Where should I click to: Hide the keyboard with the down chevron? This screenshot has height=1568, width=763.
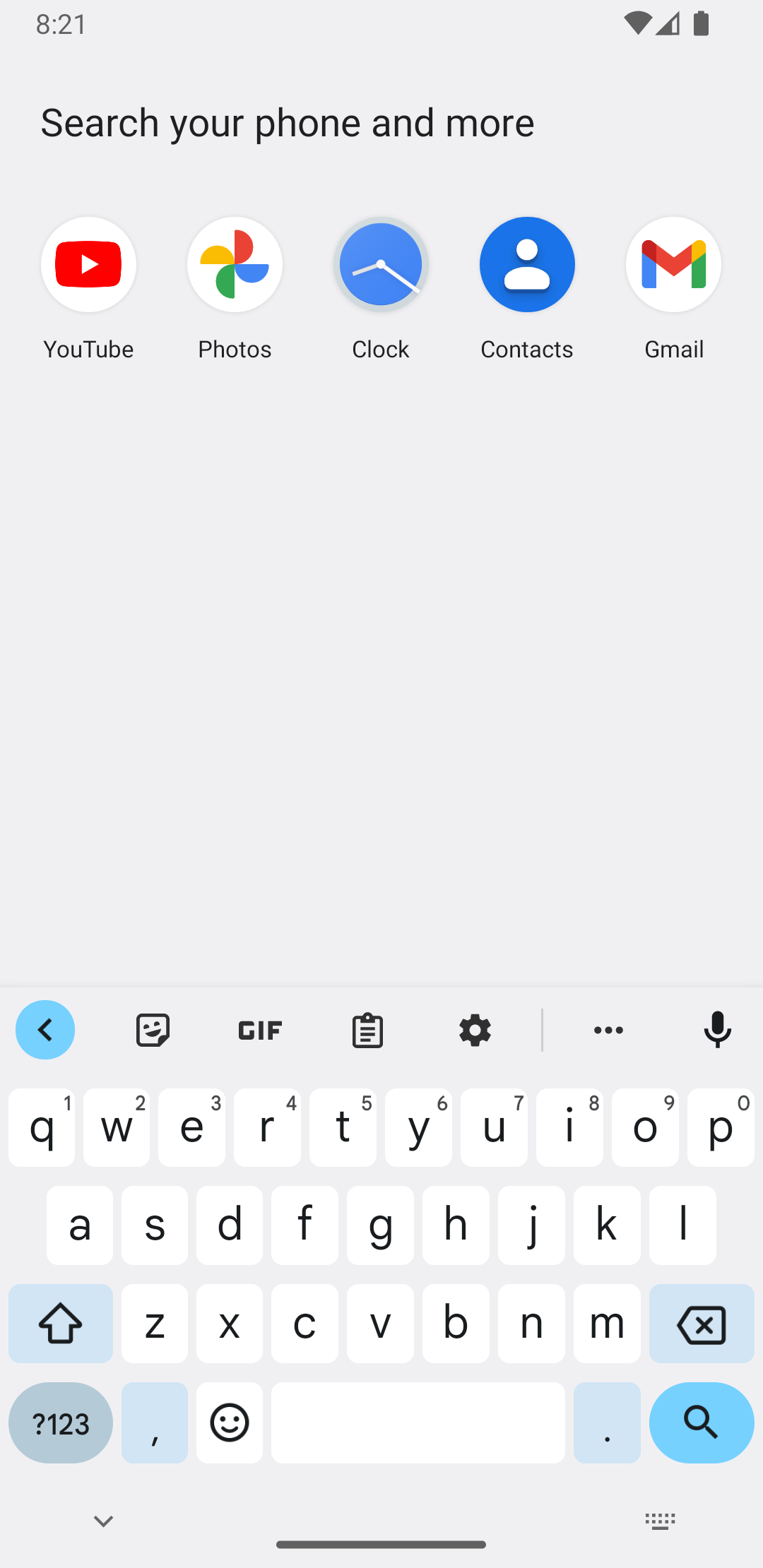point(103,1521)
